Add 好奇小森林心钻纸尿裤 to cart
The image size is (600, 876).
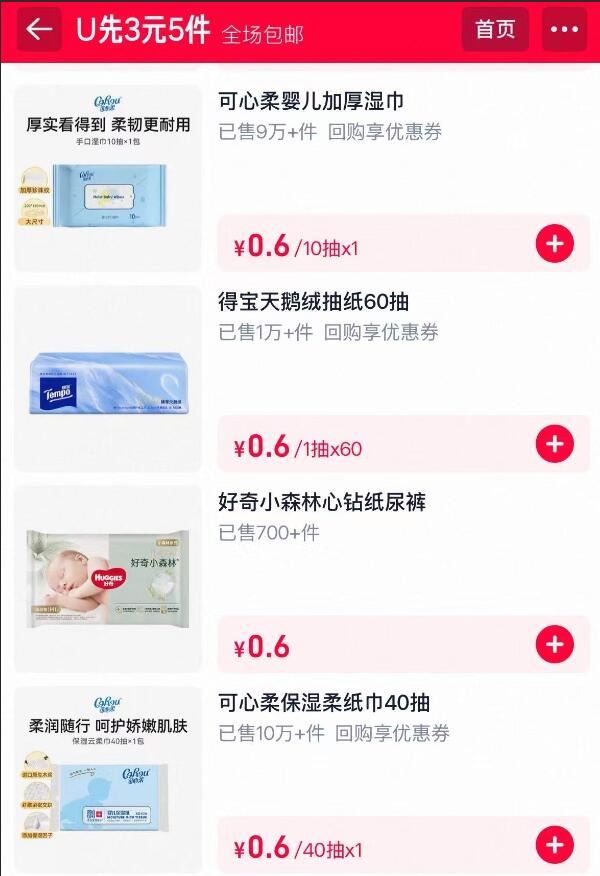tap(555, 645)
